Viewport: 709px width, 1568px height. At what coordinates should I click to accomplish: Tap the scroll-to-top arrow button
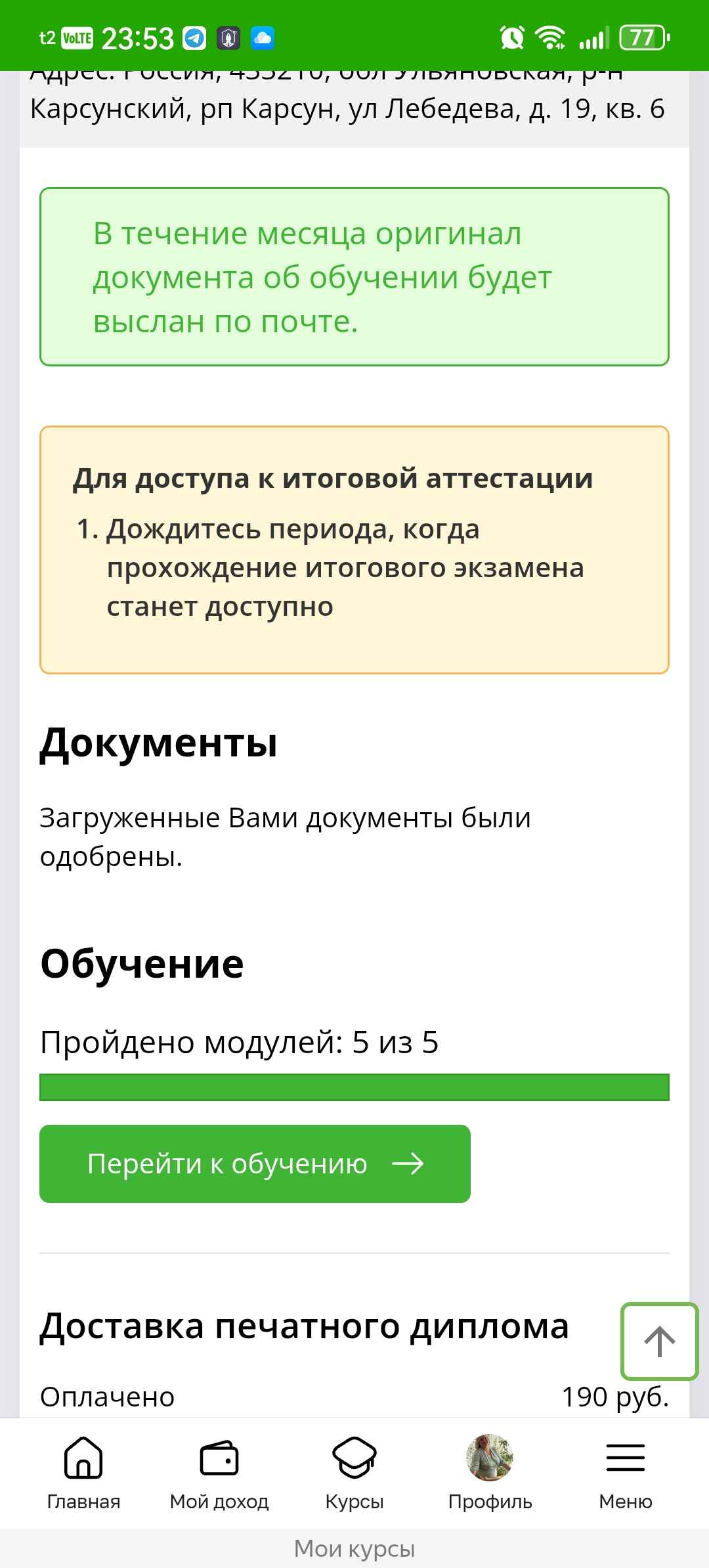[659, 1341]
